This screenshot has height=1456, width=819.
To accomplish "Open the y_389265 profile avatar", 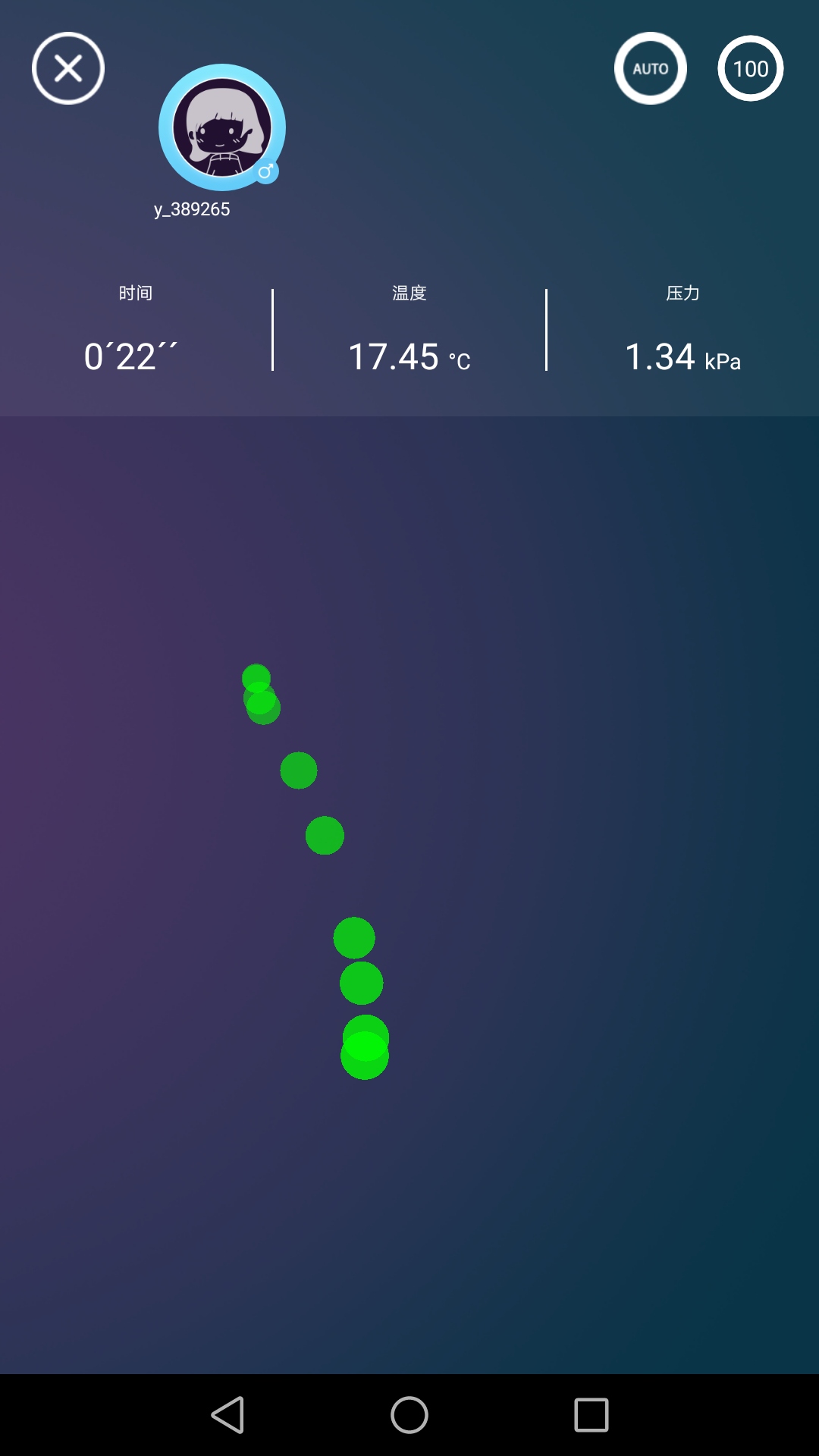I will point(221,127).
